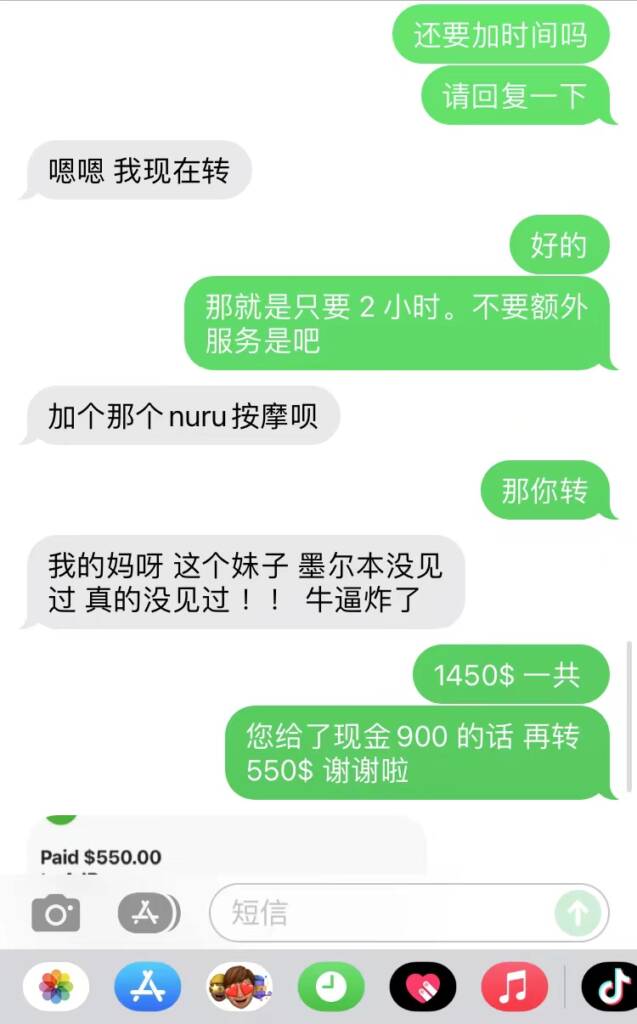Screen dimensions: 637x1024
Task: Send the message with the arrow button
Action: (x=578, y=913)
